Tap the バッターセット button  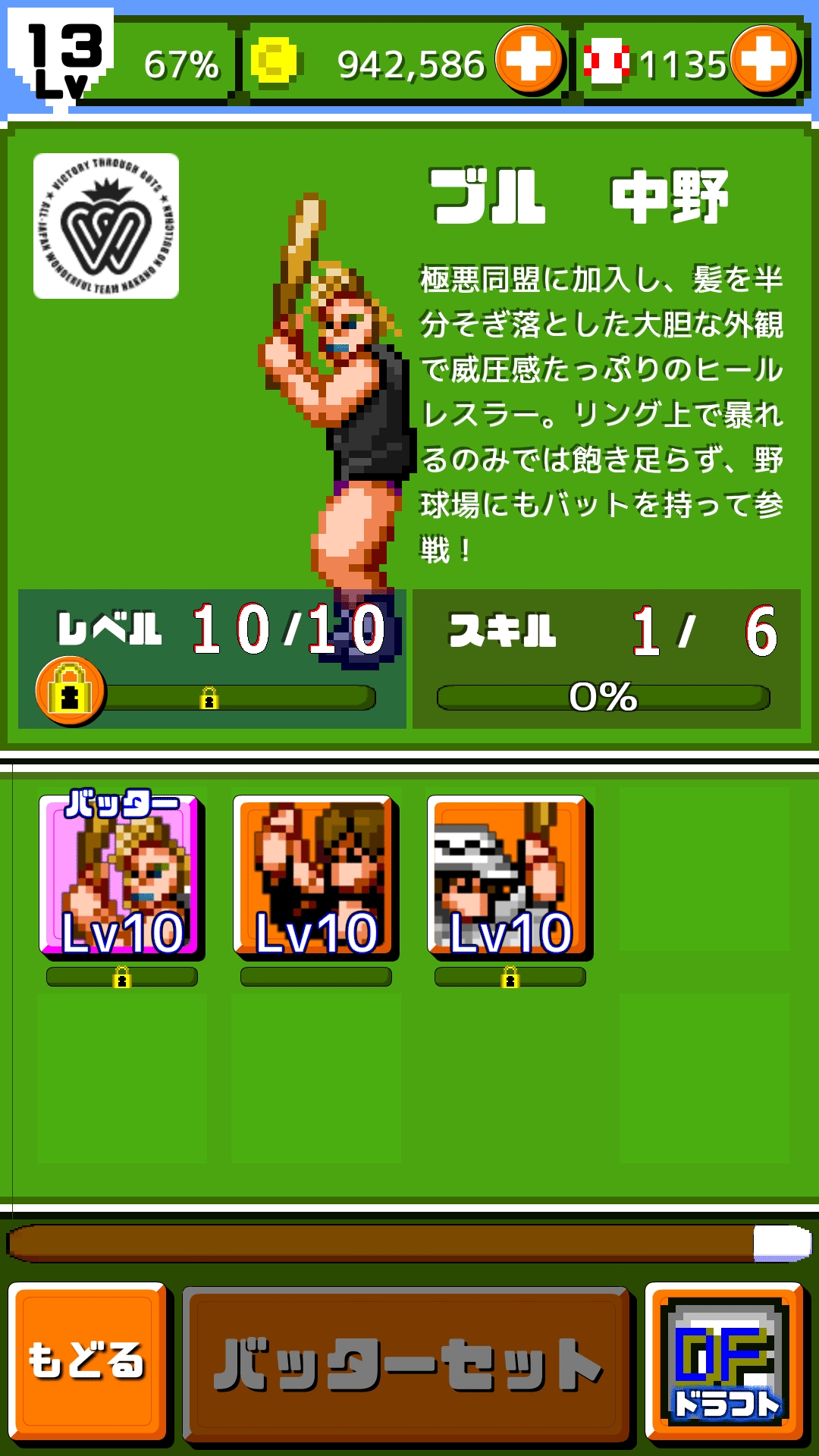407,1364
